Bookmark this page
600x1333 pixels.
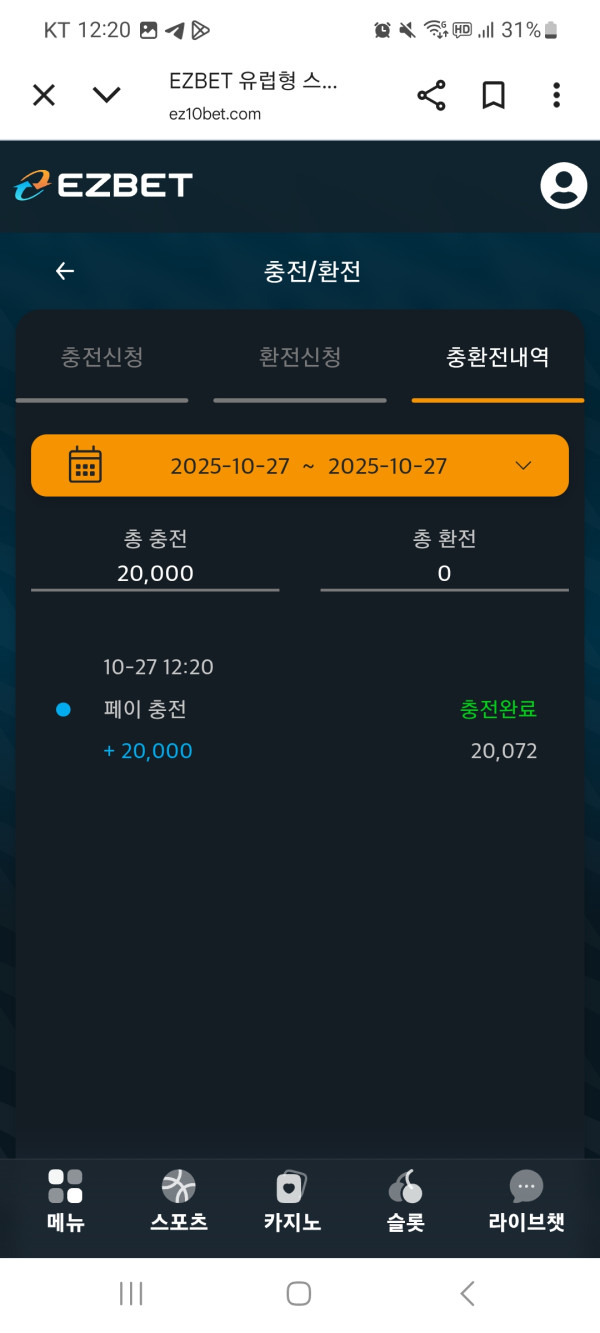(493, 96)
